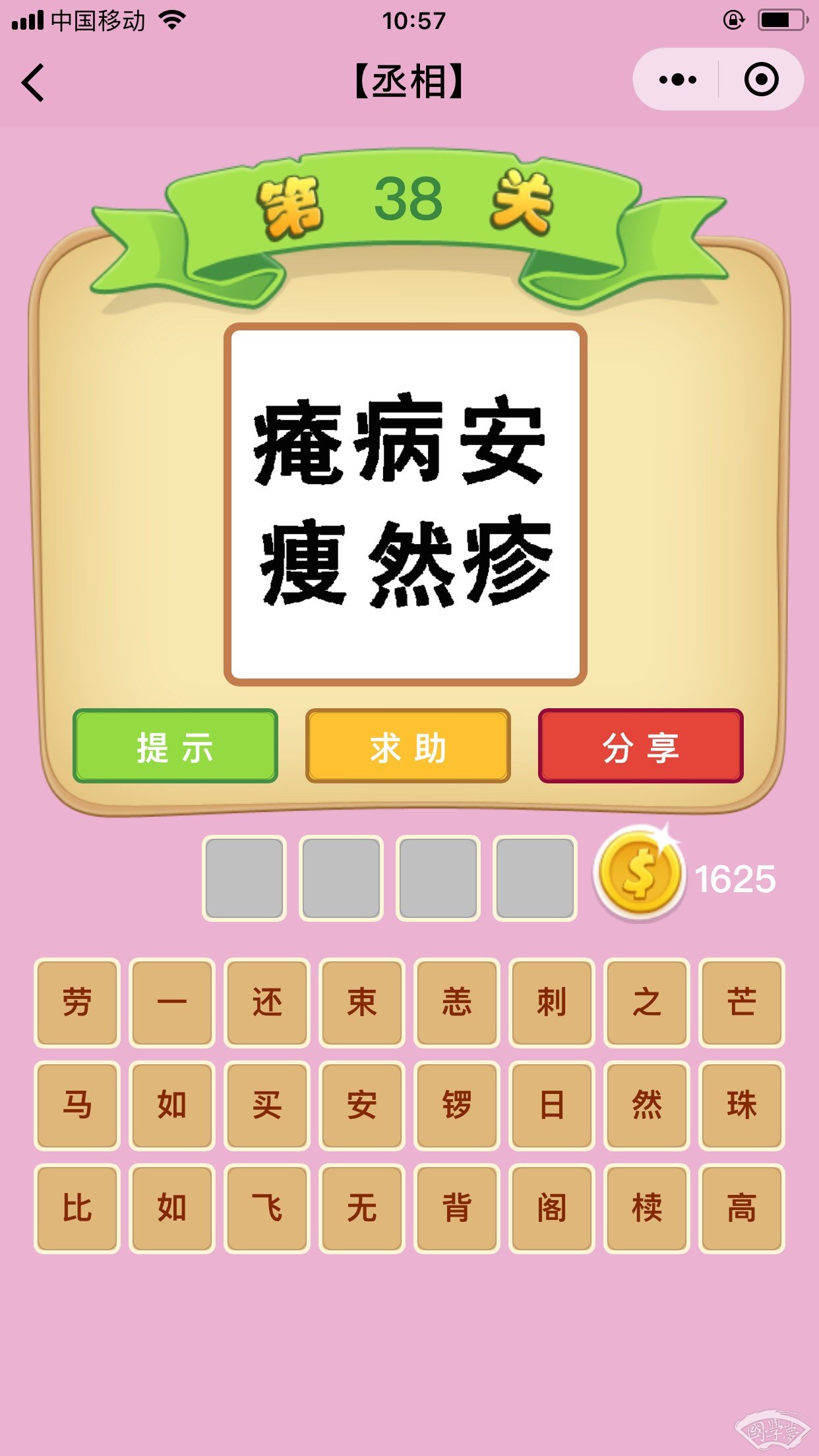The height and width of the screenshot is (1456, 819).
Task: Tap the character tile 芒
Action: click(x=741, y=1002)
